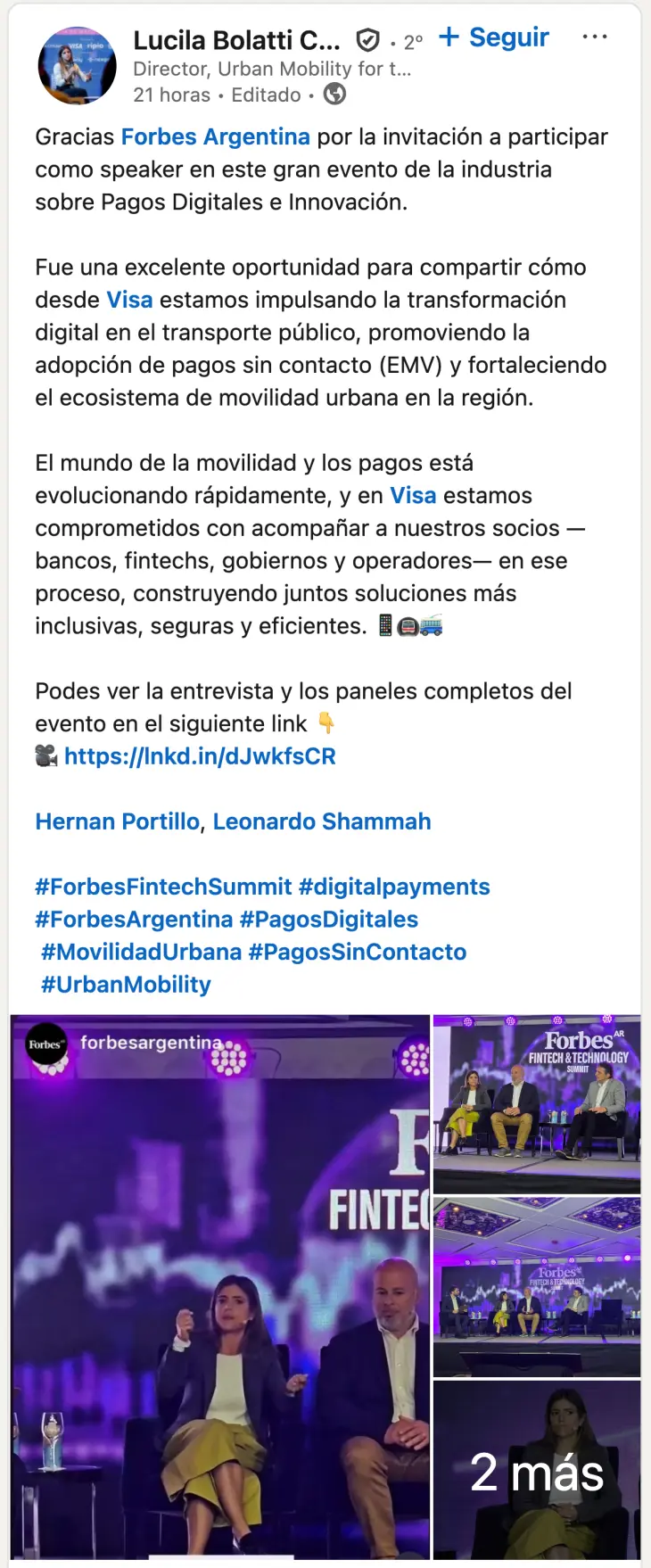This screenshot has width=651, height=1568.
Task: View the 2 más additional photos
Action: tap(537, 1472)
